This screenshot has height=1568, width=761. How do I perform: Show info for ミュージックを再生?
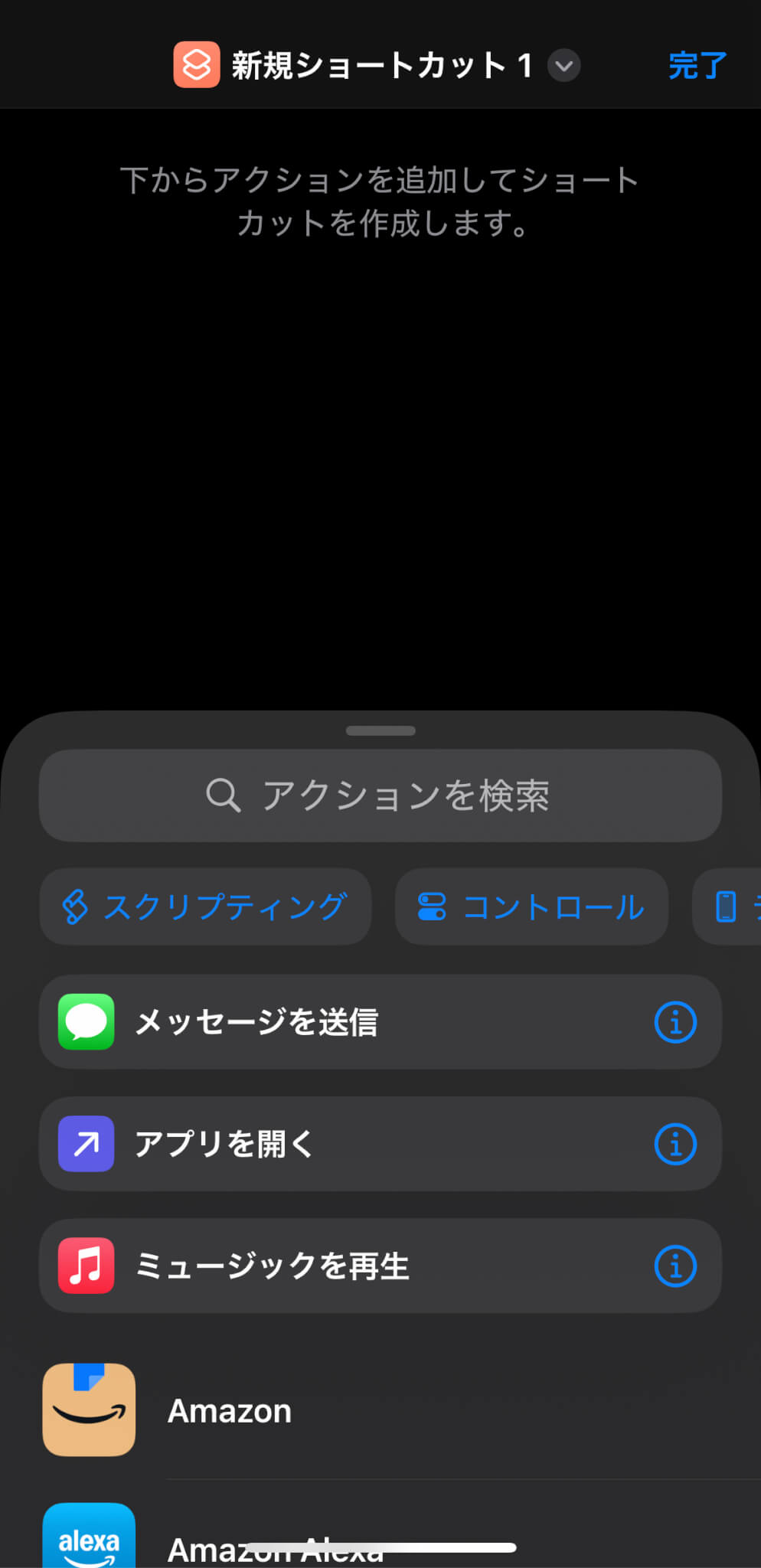(675, 1266)
